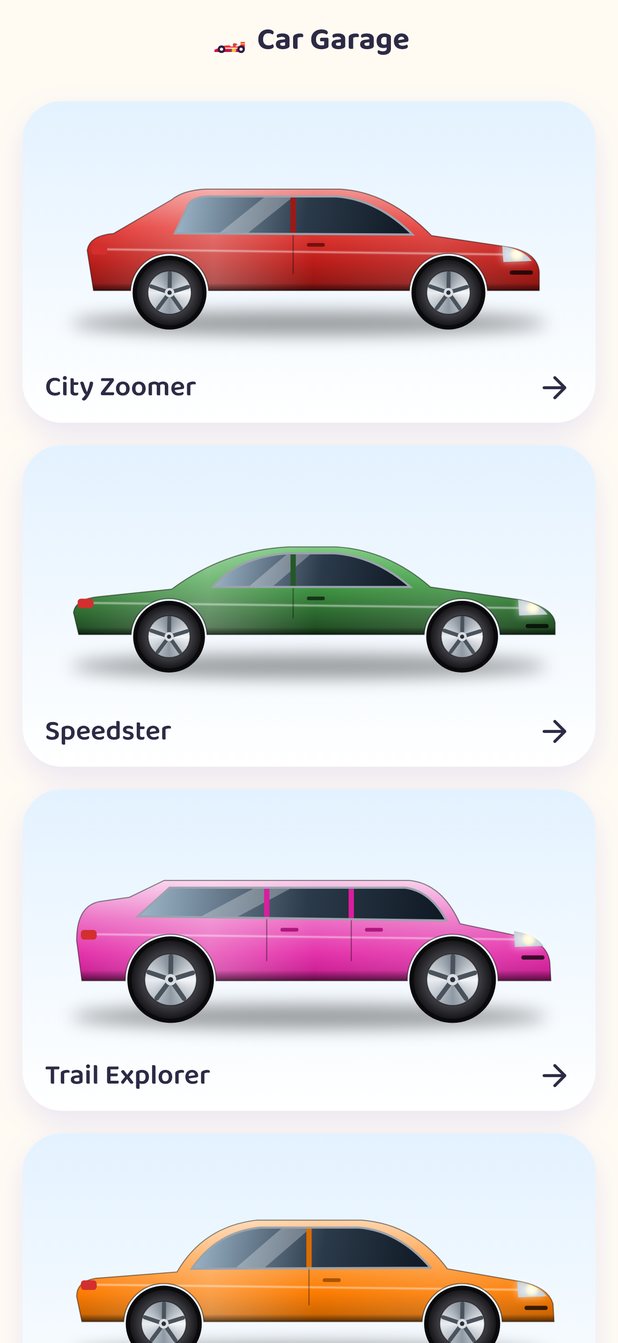Select the orange car card
This screenshot has width=618, height=1343.
tap(309, 1238)
